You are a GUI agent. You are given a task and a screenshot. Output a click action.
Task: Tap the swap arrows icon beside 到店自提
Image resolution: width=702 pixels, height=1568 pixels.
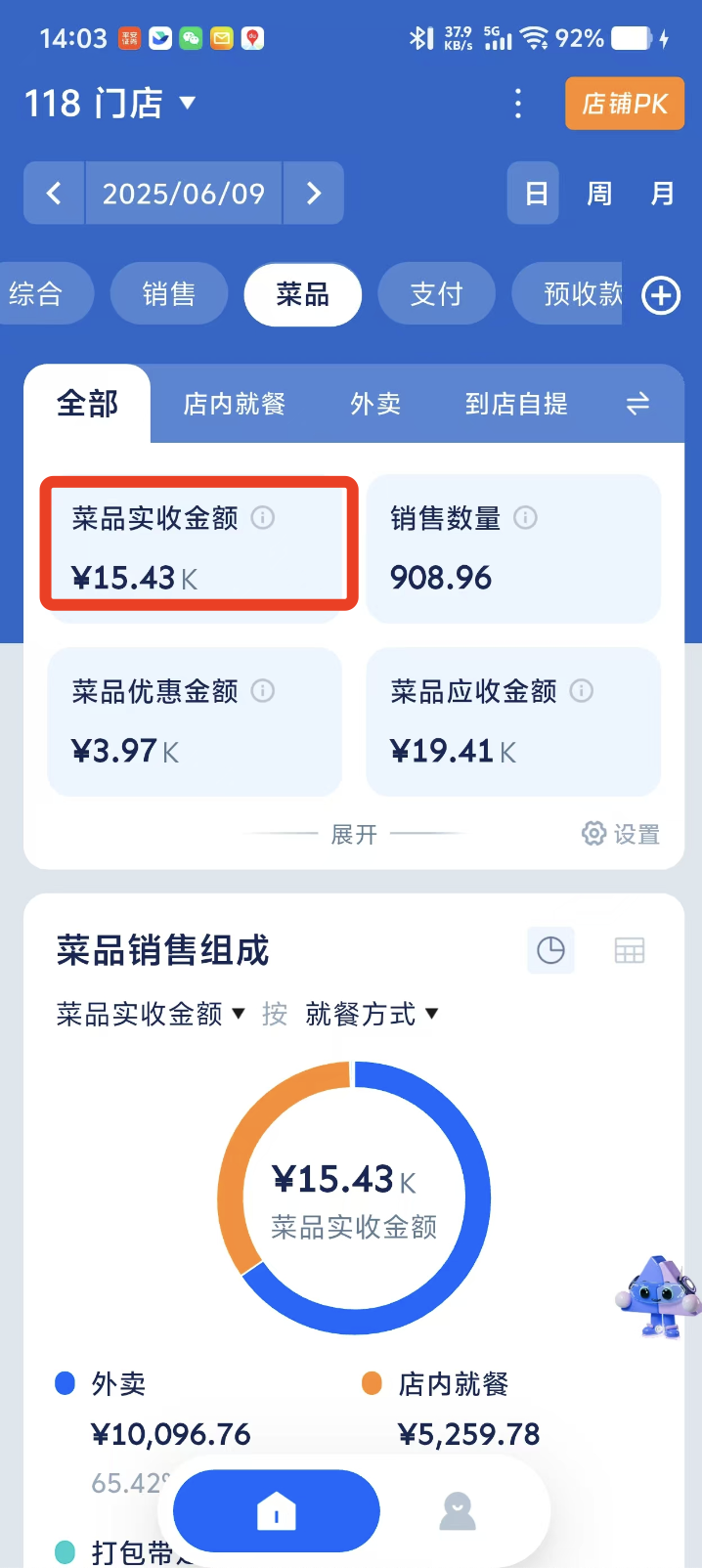tap(637, 404)
